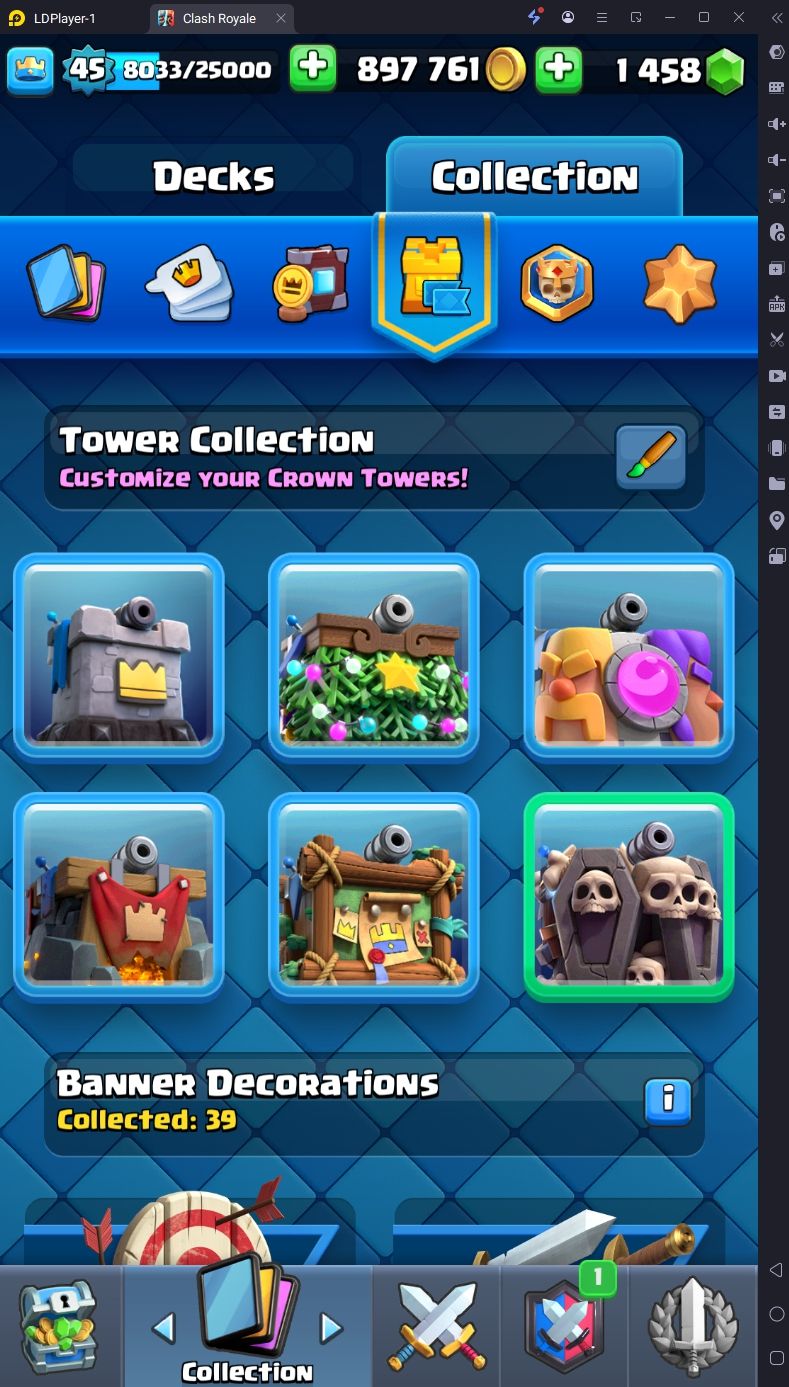The image size is (789, 1387).
Task: Select the skull graveyard tower skin
Action: 629,896
